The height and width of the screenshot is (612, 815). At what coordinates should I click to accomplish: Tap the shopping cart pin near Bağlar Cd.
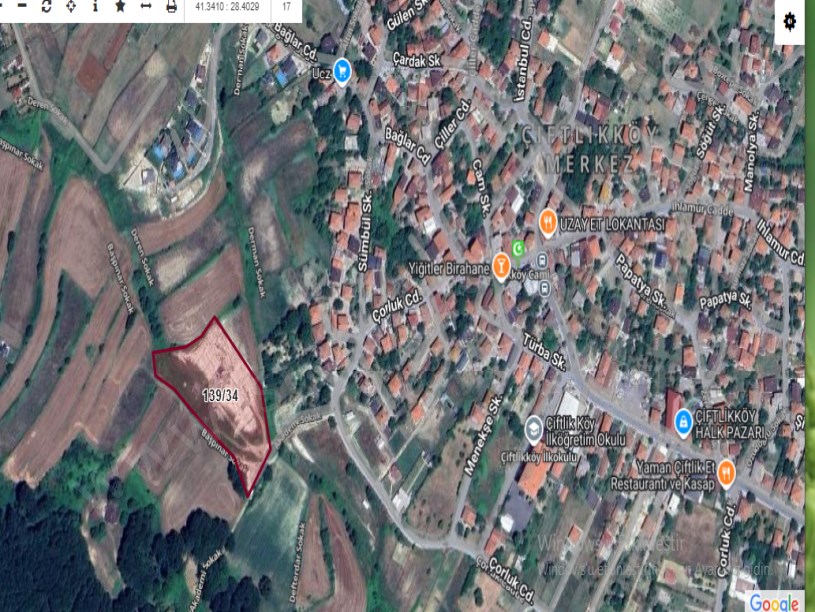[x=342, y=70]
